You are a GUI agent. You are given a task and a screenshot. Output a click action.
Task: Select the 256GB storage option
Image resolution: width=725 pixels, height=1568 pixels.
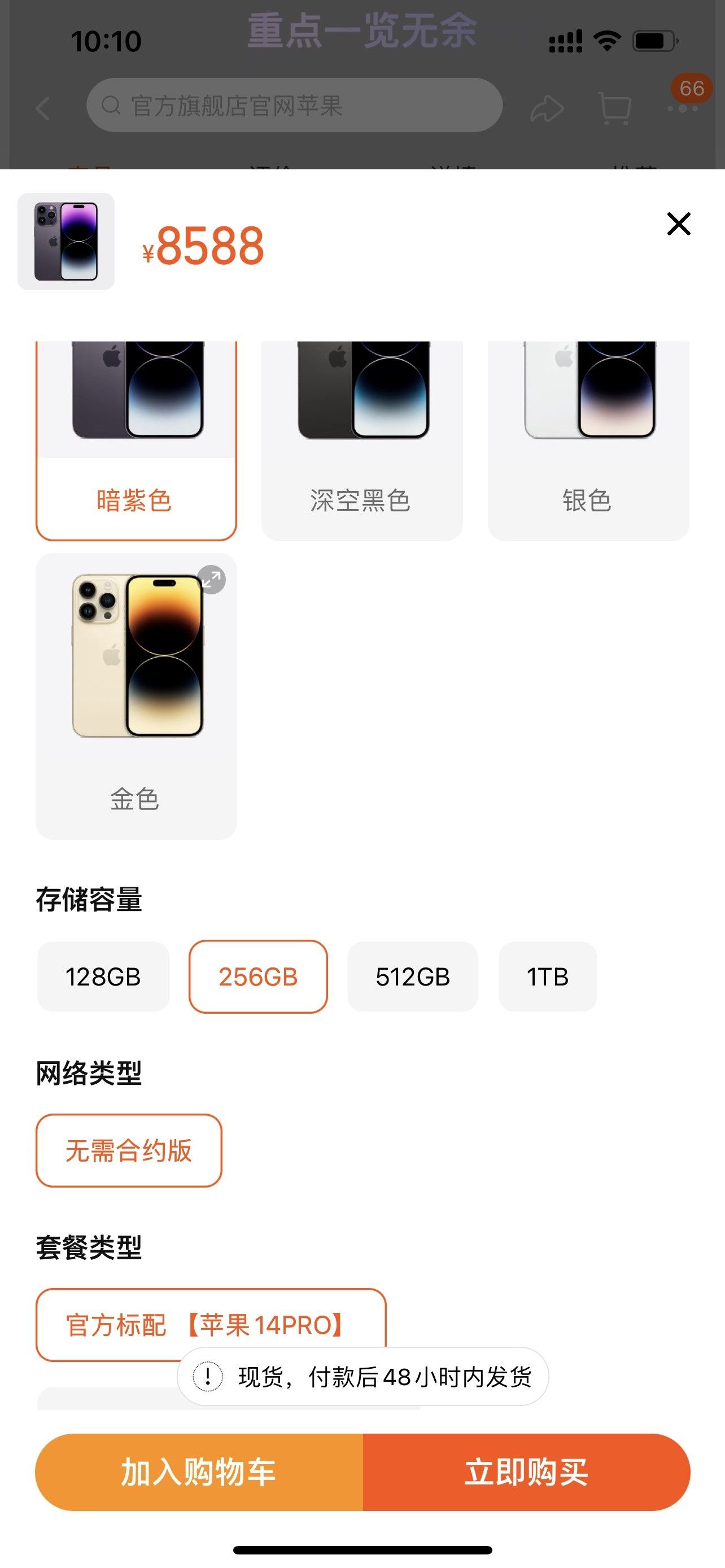pyautogui.click(x=258, y=977)
